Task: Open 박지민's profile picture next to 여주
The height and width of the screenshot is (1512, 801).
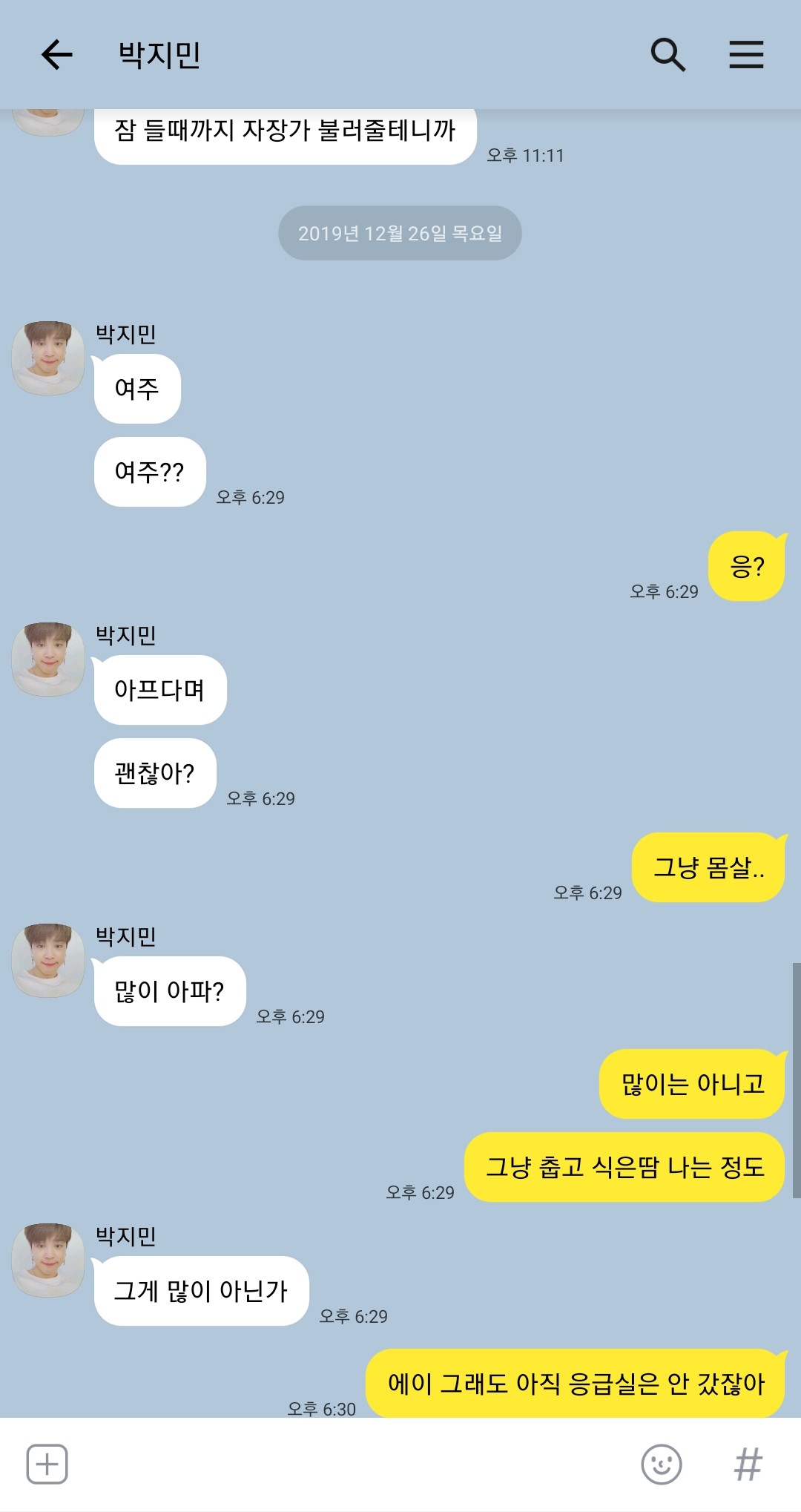Action: click(x=48, y=358)
